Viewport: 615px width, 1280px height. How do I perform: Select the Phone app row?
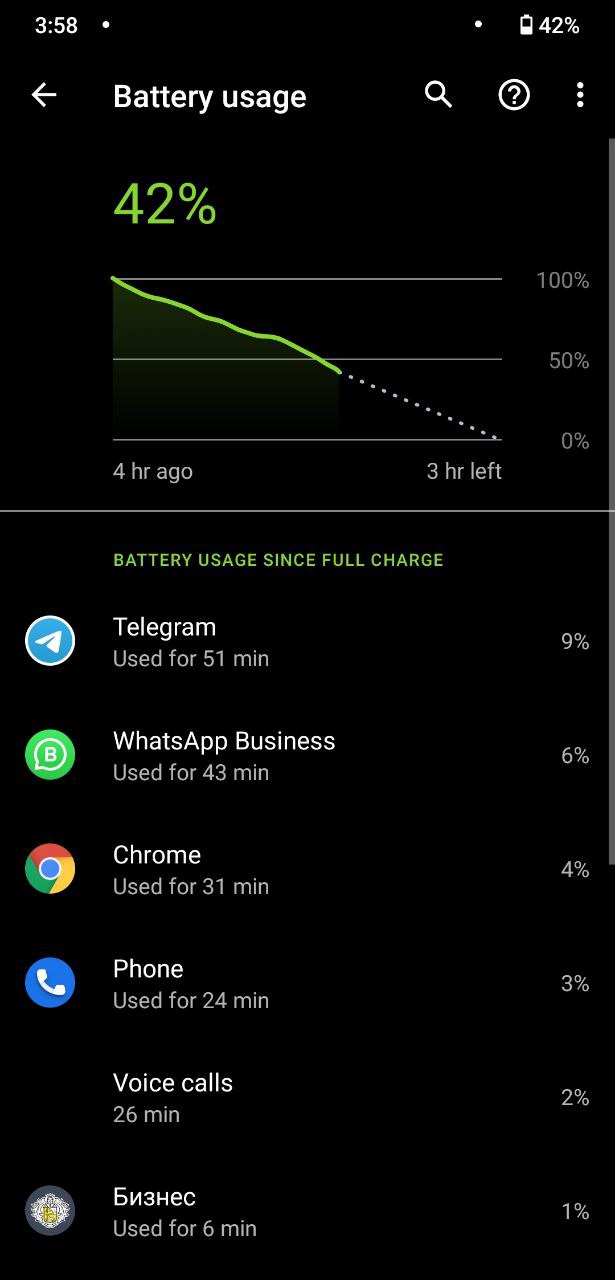tap(307, 983)
